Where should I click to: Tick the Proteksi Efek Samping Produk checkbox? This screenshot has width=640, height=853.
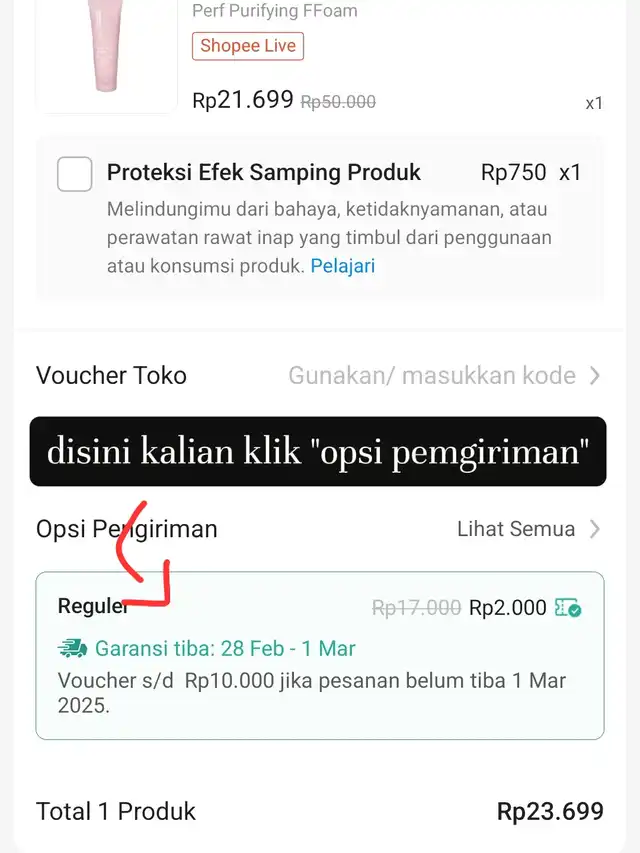pyautogui.click(x=75, y=174)
